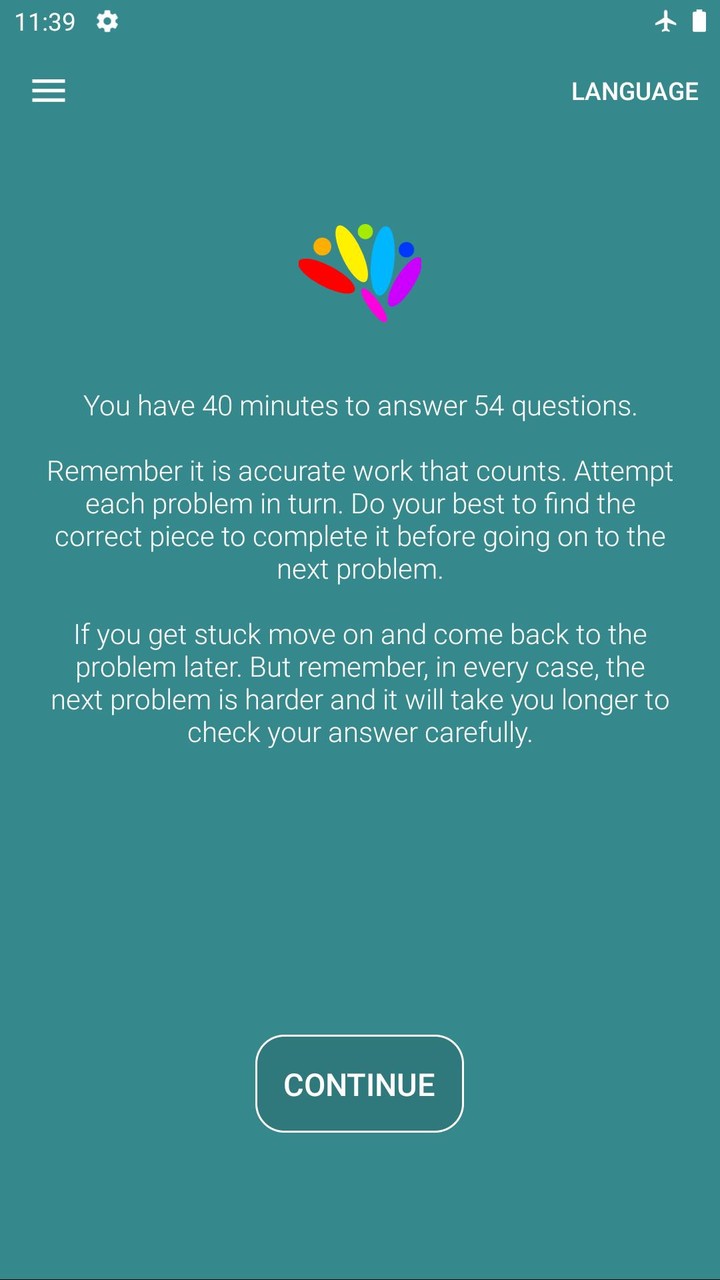Tap the settings gear in the status bar
This screenshot has height=1280, width=720.
(107, 22)
